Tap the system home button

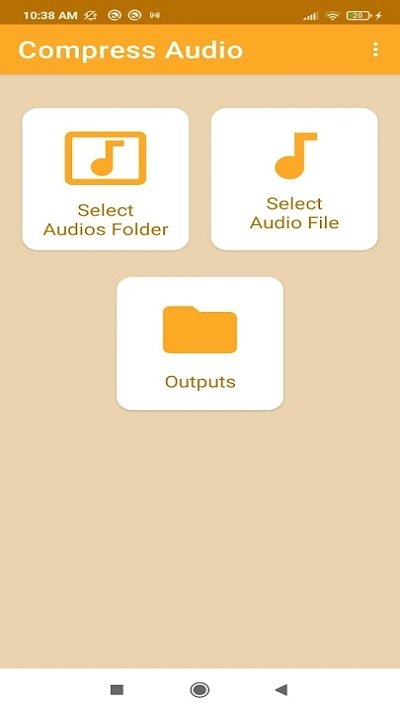point(200,690)
